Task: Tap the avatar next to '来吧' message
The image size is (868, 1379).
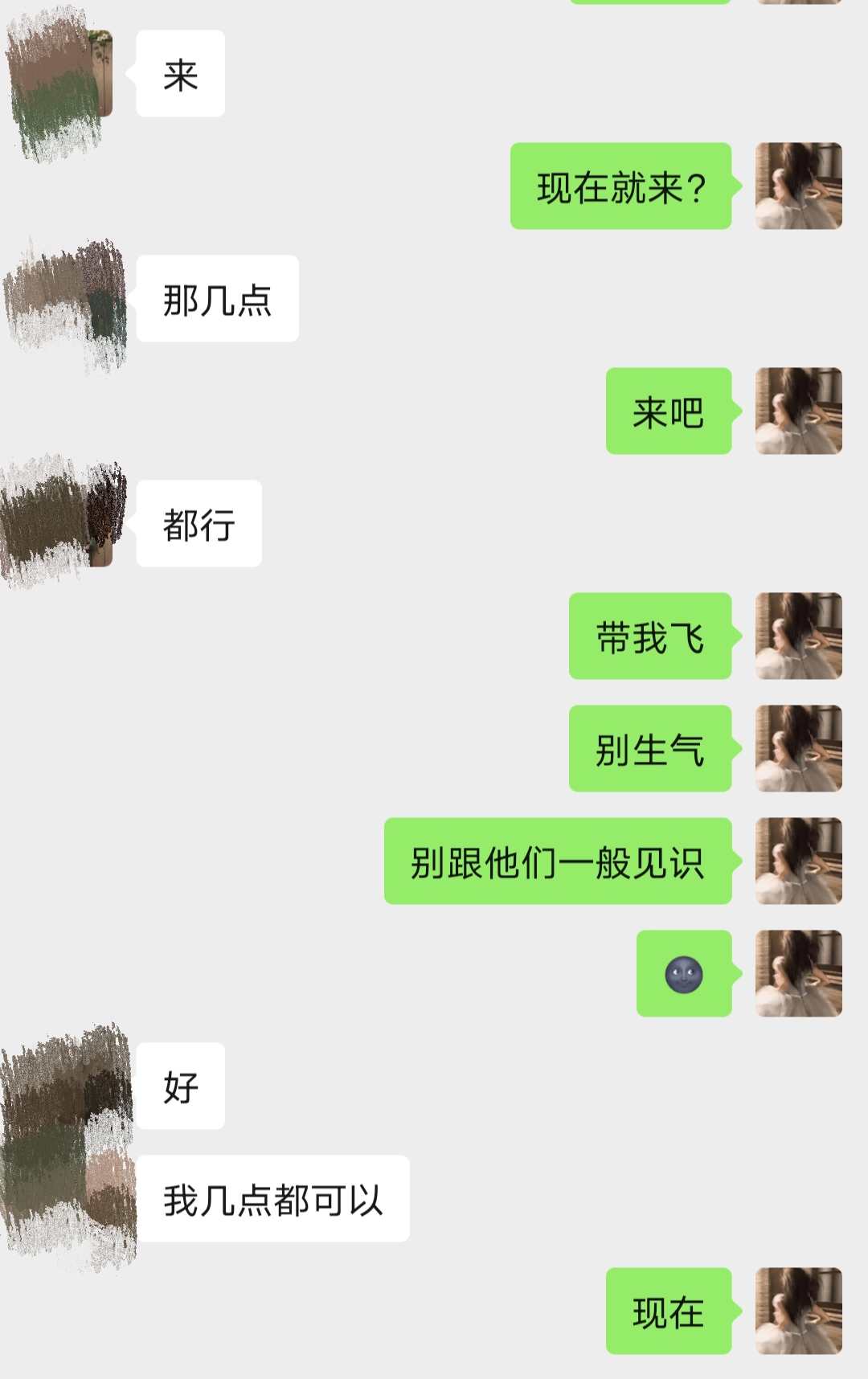Action: (x=798, y=411)
